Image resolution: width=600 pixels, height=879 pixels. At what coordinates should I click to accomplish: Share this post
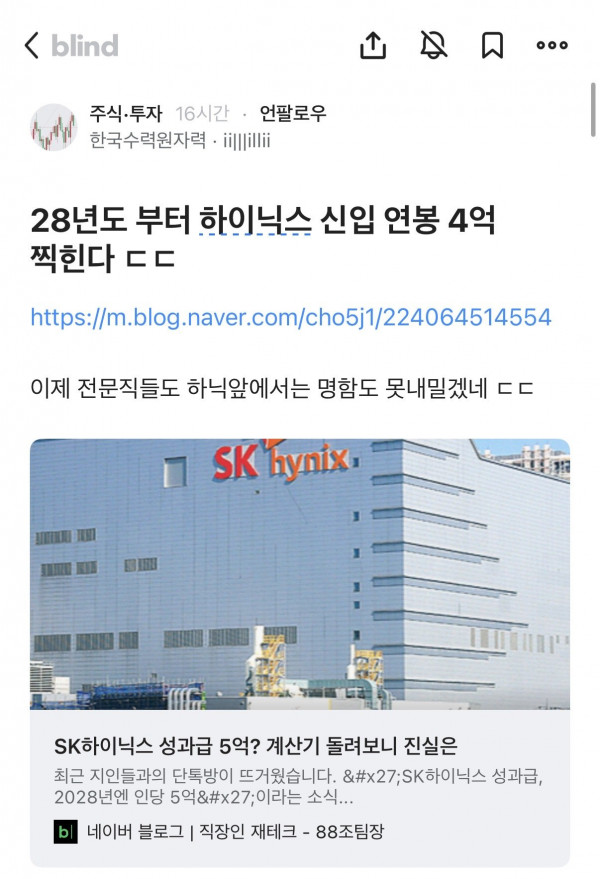[x=372, y=45]
